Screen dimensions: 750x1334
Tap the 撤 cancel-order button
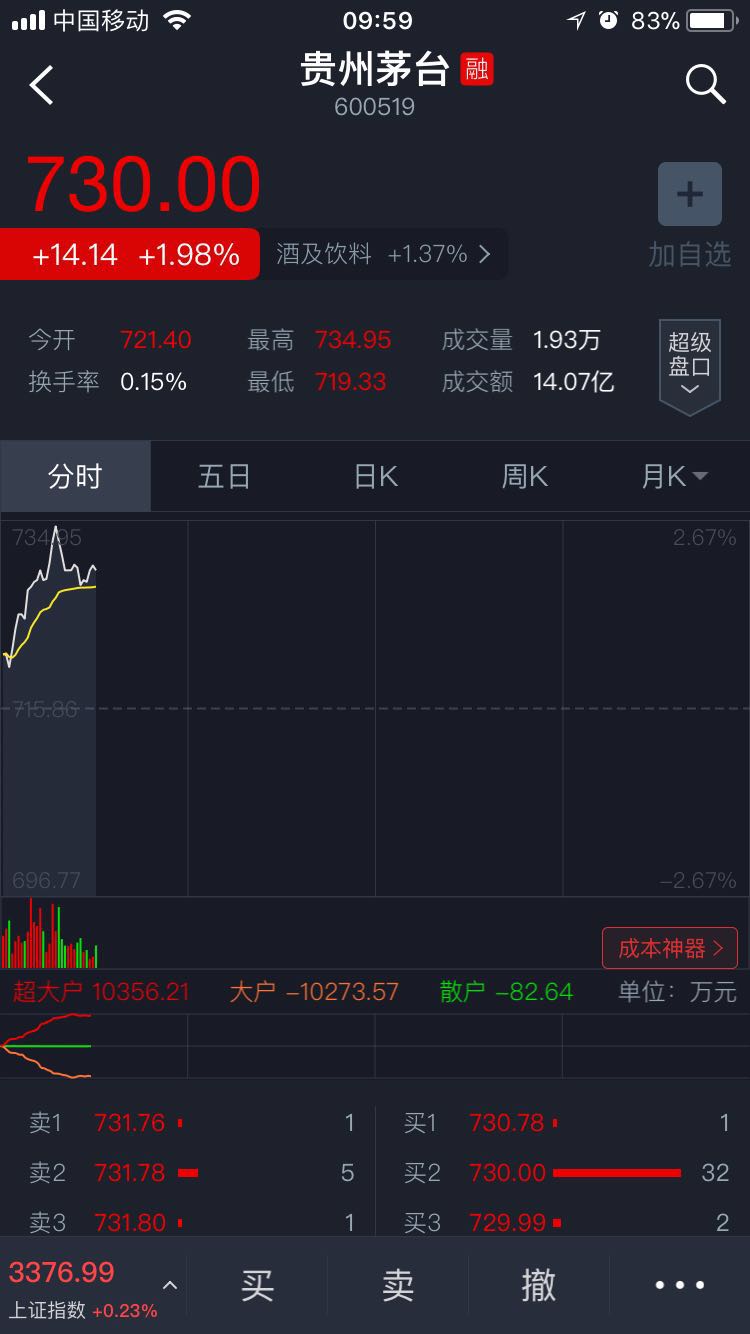pos(539,1285)
